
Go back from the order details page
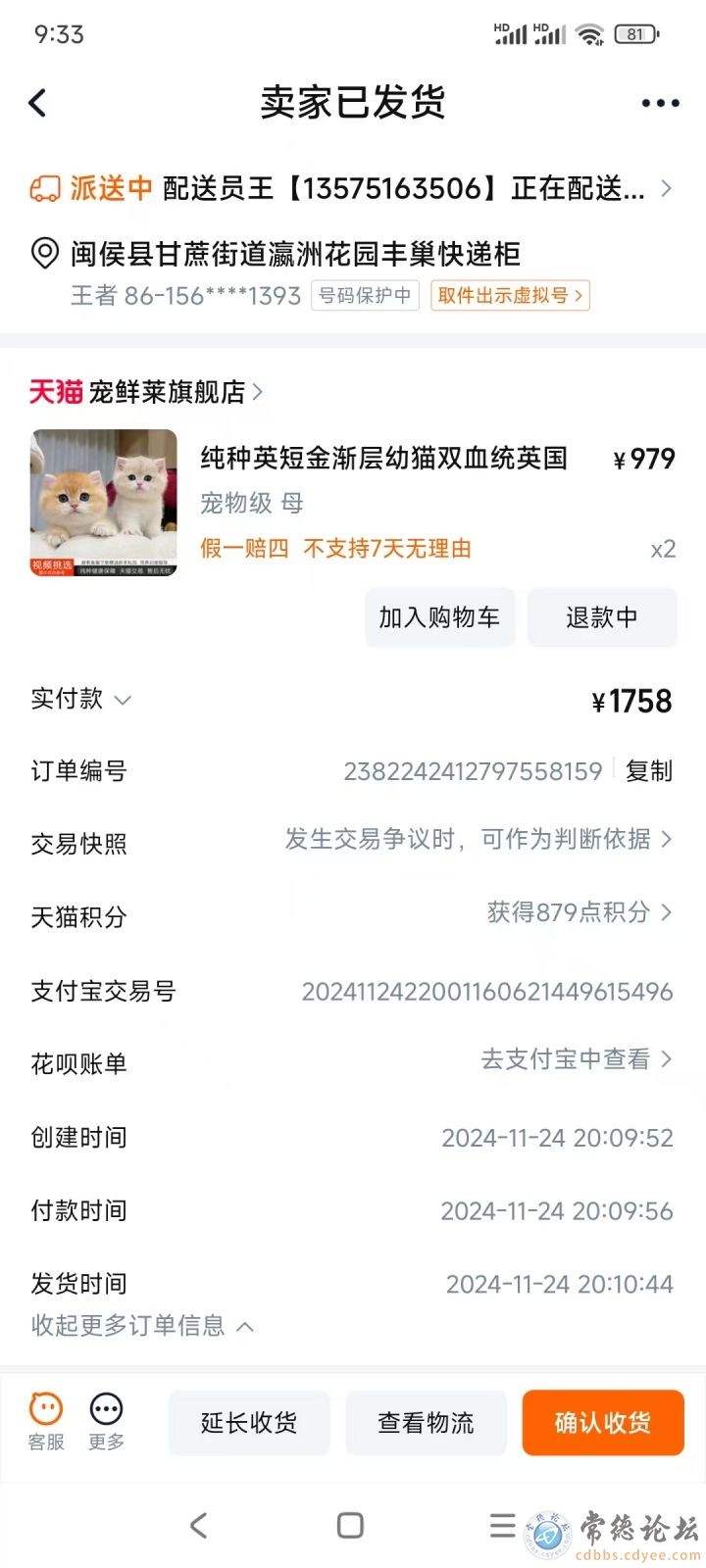tap(38, 103)
